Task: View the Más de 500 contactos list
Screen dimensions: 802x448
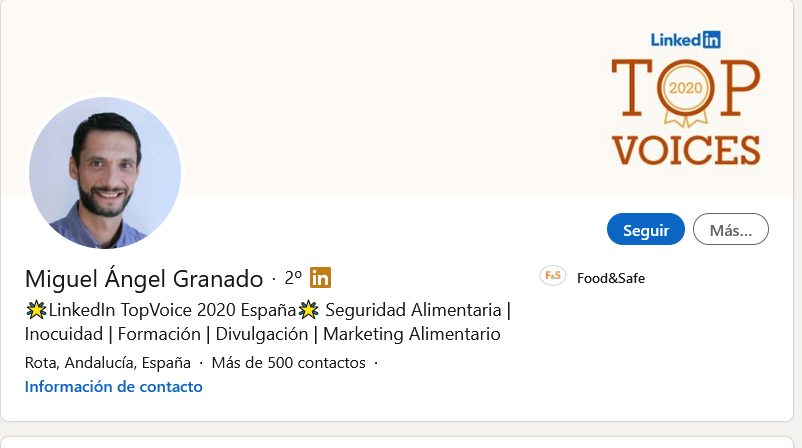Action: 288,363
